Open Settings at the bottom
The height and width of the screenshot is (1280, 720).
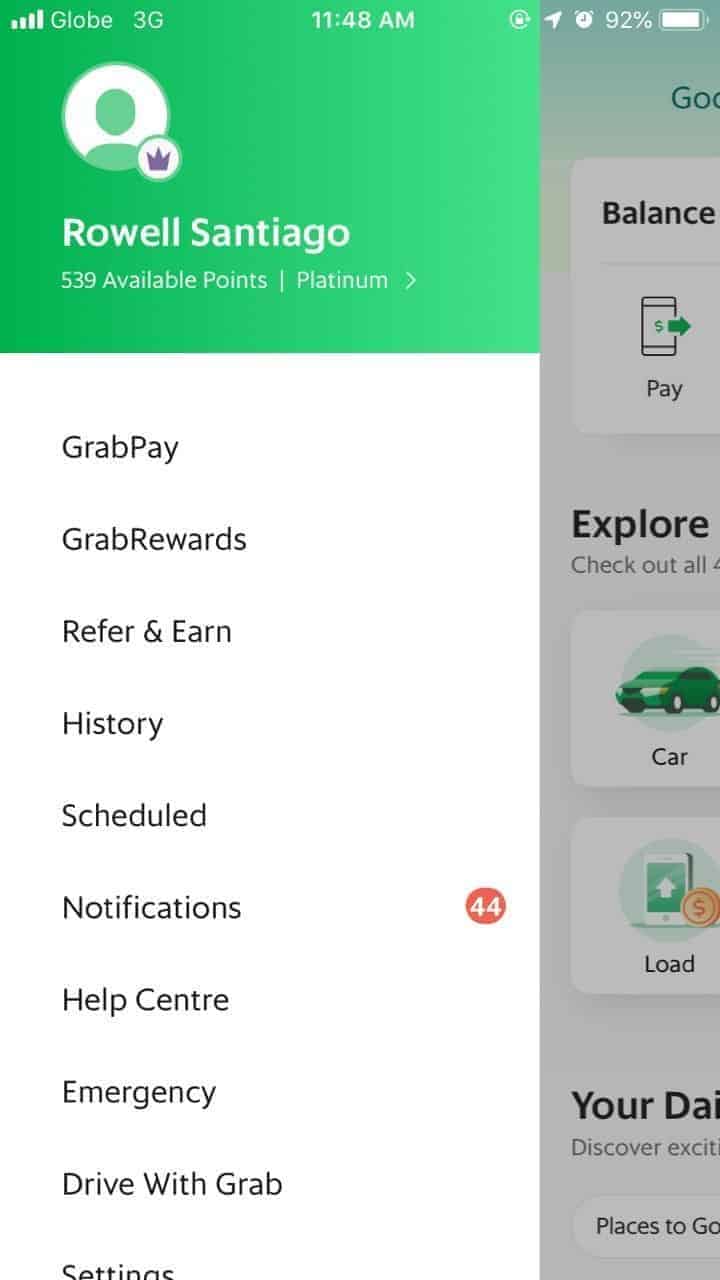click(270, 1258)
